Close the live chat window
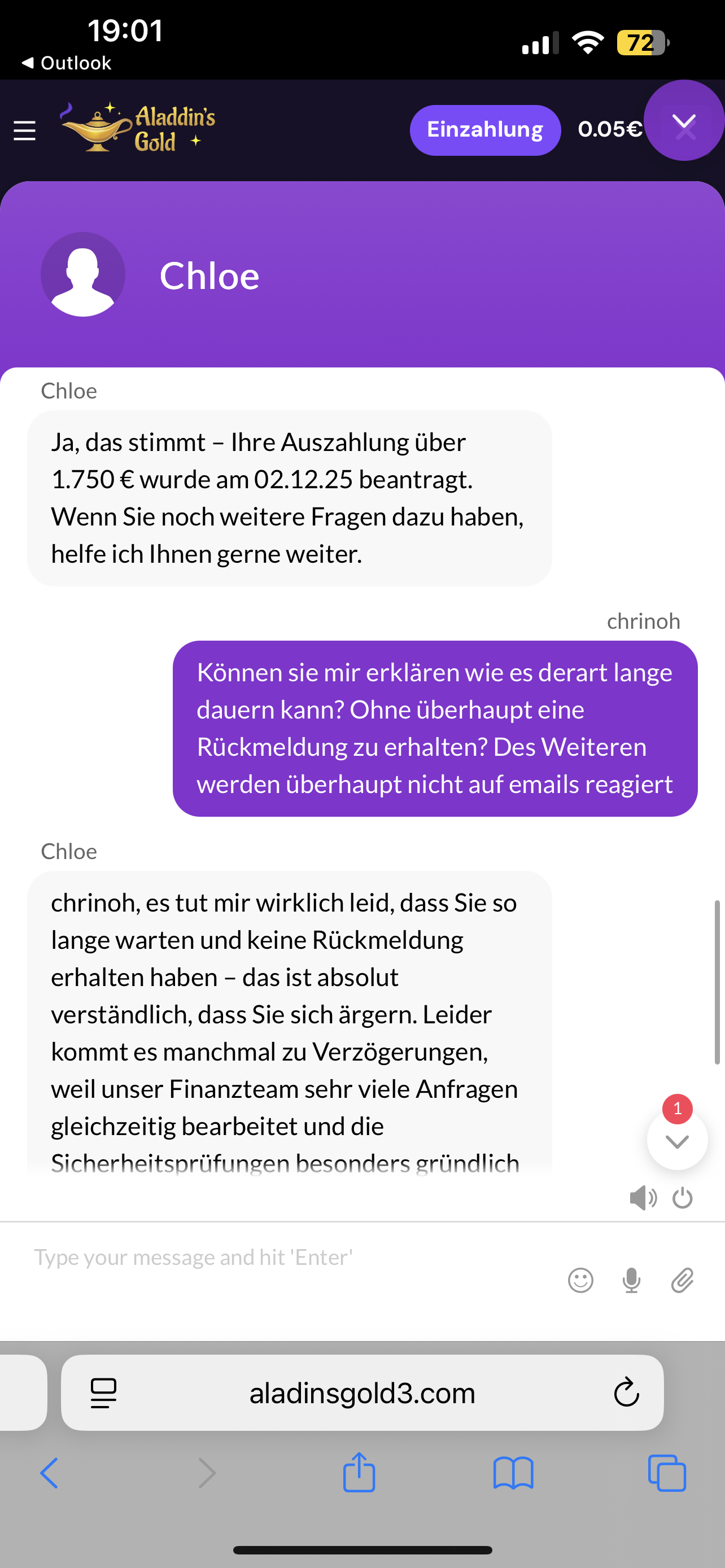 coord(684,126)
